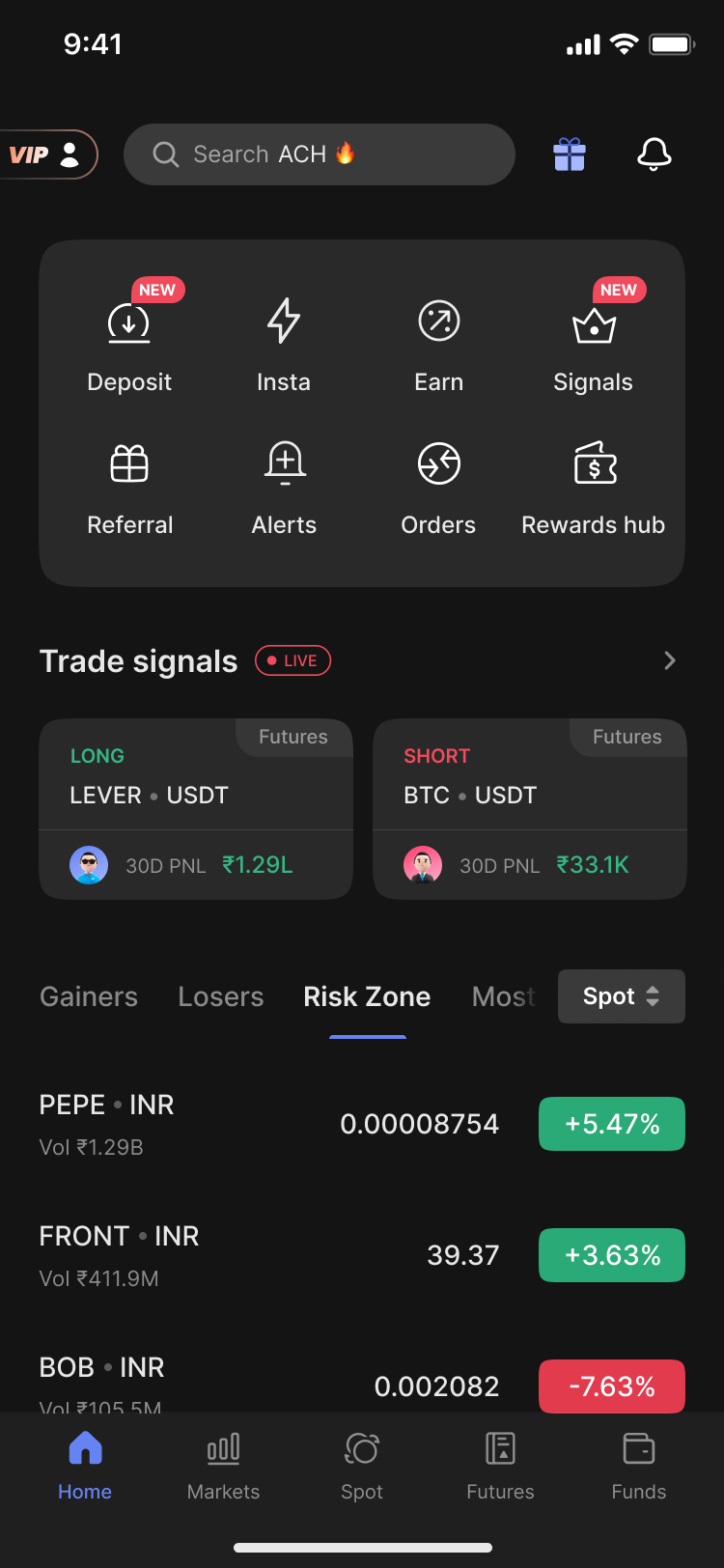Go to Markets in bottom navigation
Viewport: 724px width, 1568px height.
click(x=223, y=1466)
